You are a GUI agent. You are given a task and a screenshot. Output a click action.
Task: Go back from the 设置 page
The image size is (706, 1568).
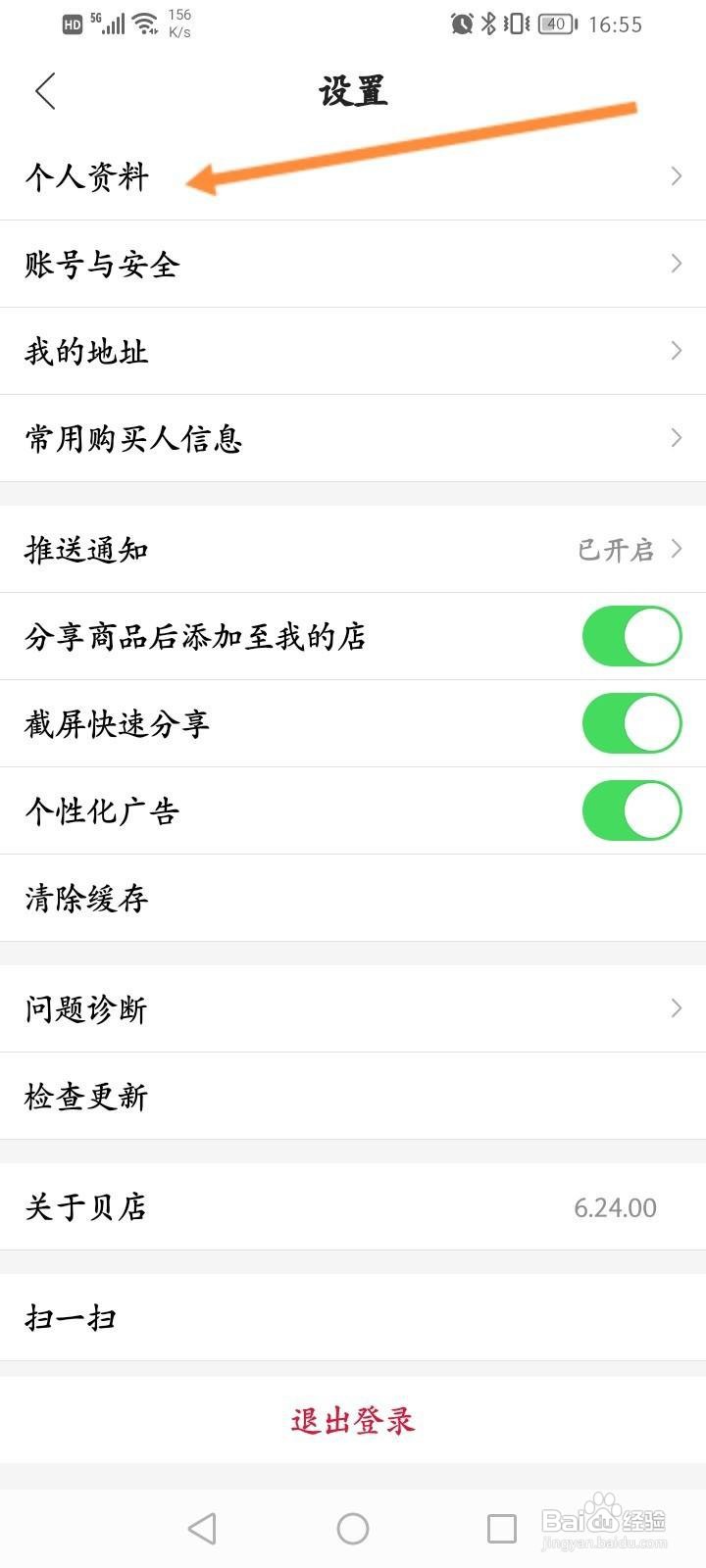(x=45, y=91)
